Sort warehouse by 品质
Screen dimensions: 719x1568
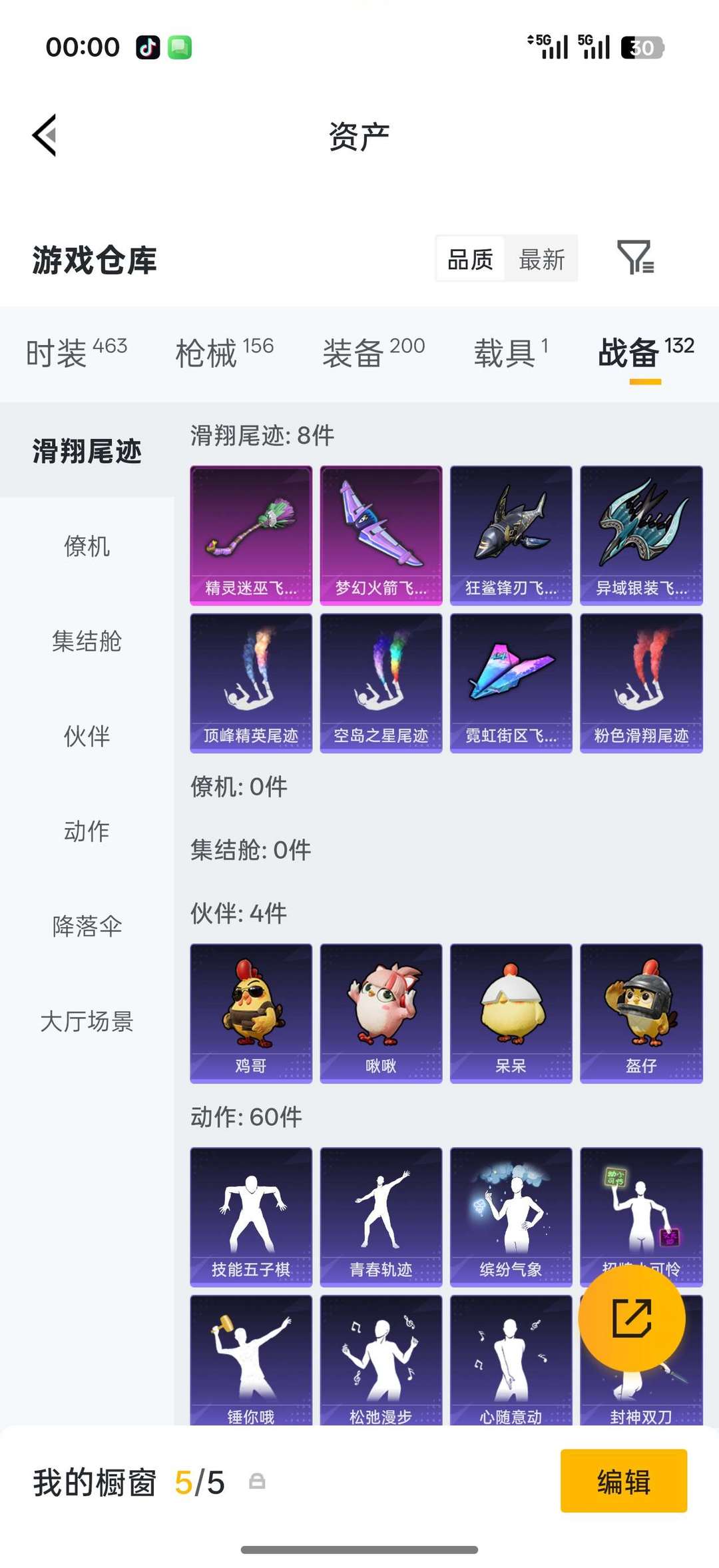pyautogui.click(x=470, y=259)
